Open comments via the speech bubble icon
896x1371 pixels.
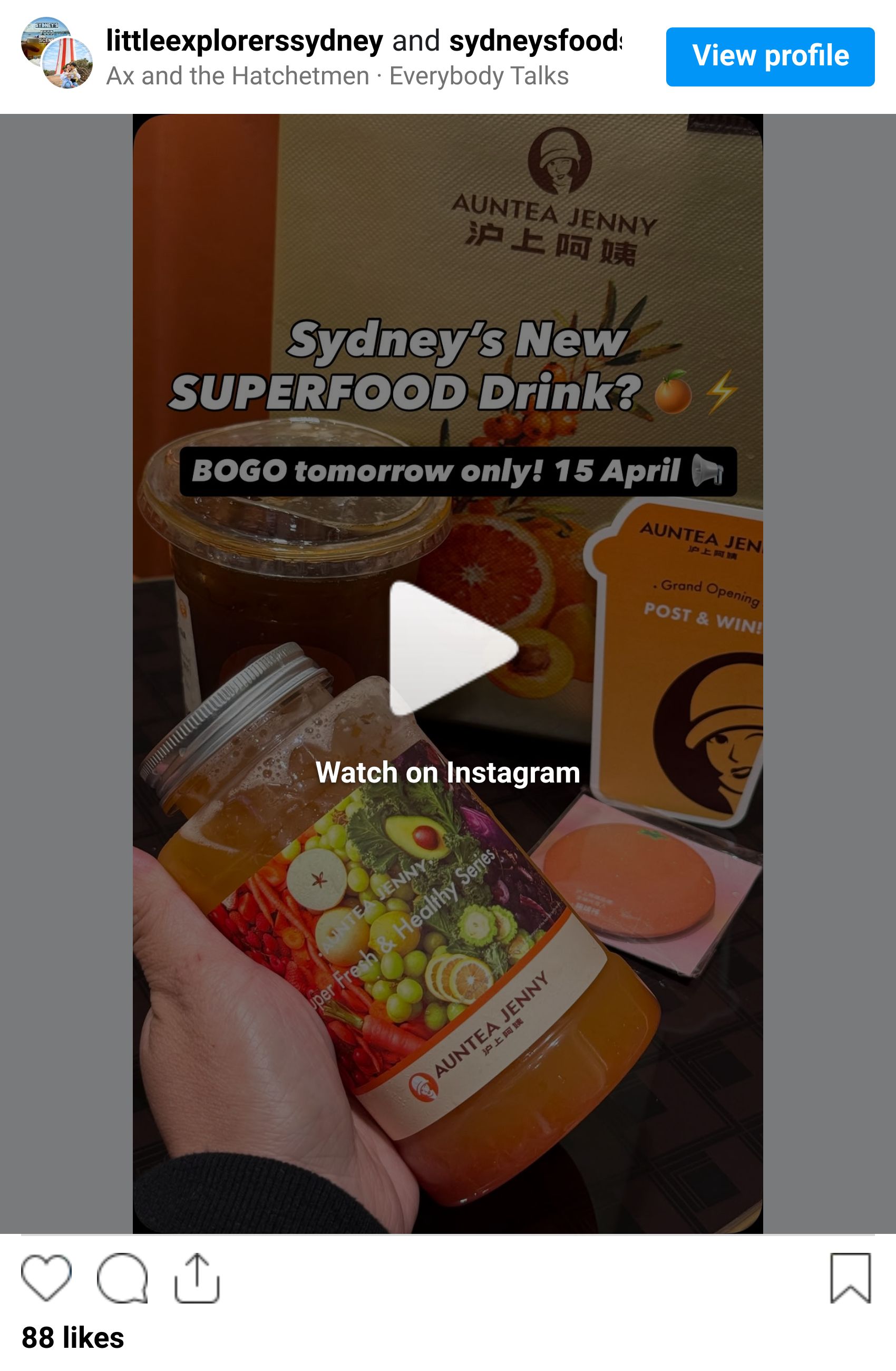click(122, 1278)
